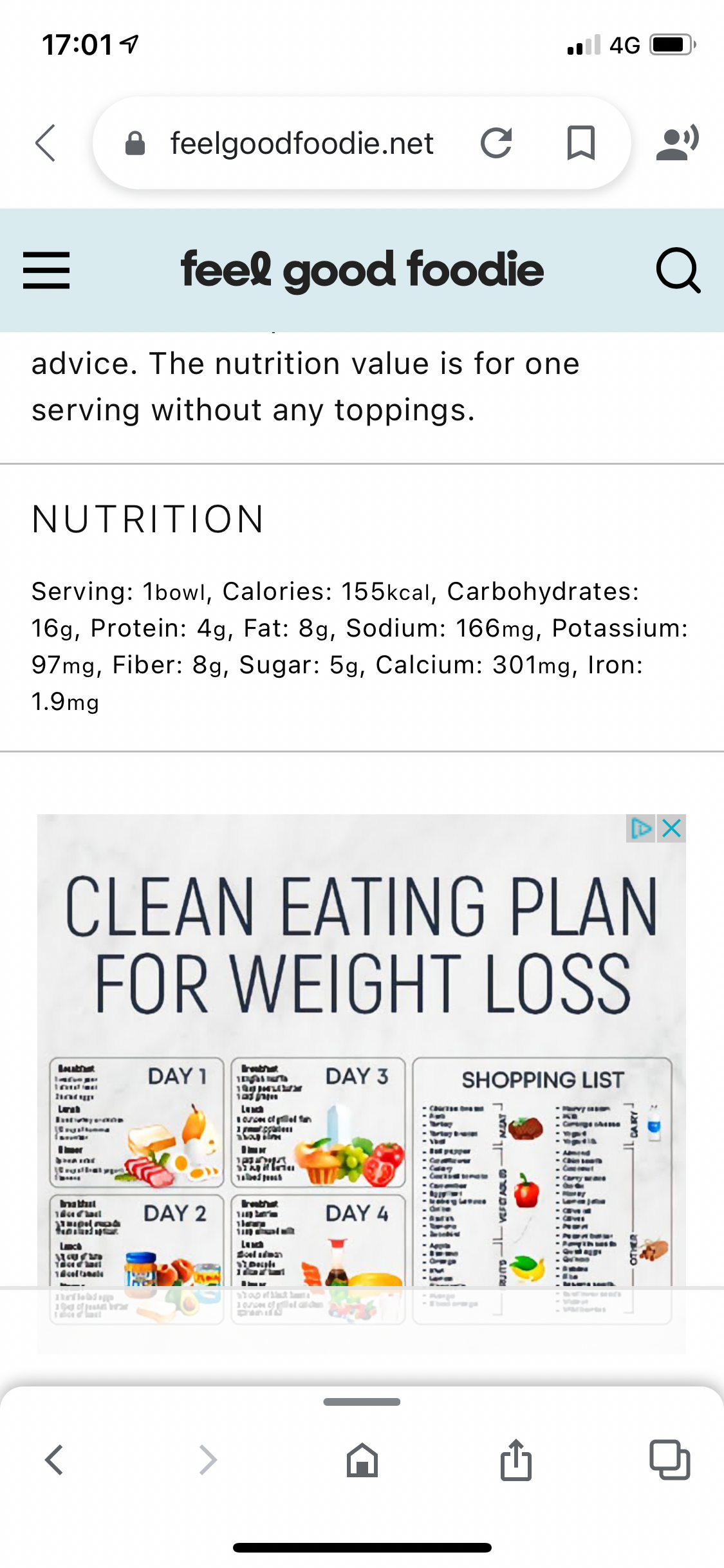
Task: Reload the current page
Action: [x=496, y=143]
